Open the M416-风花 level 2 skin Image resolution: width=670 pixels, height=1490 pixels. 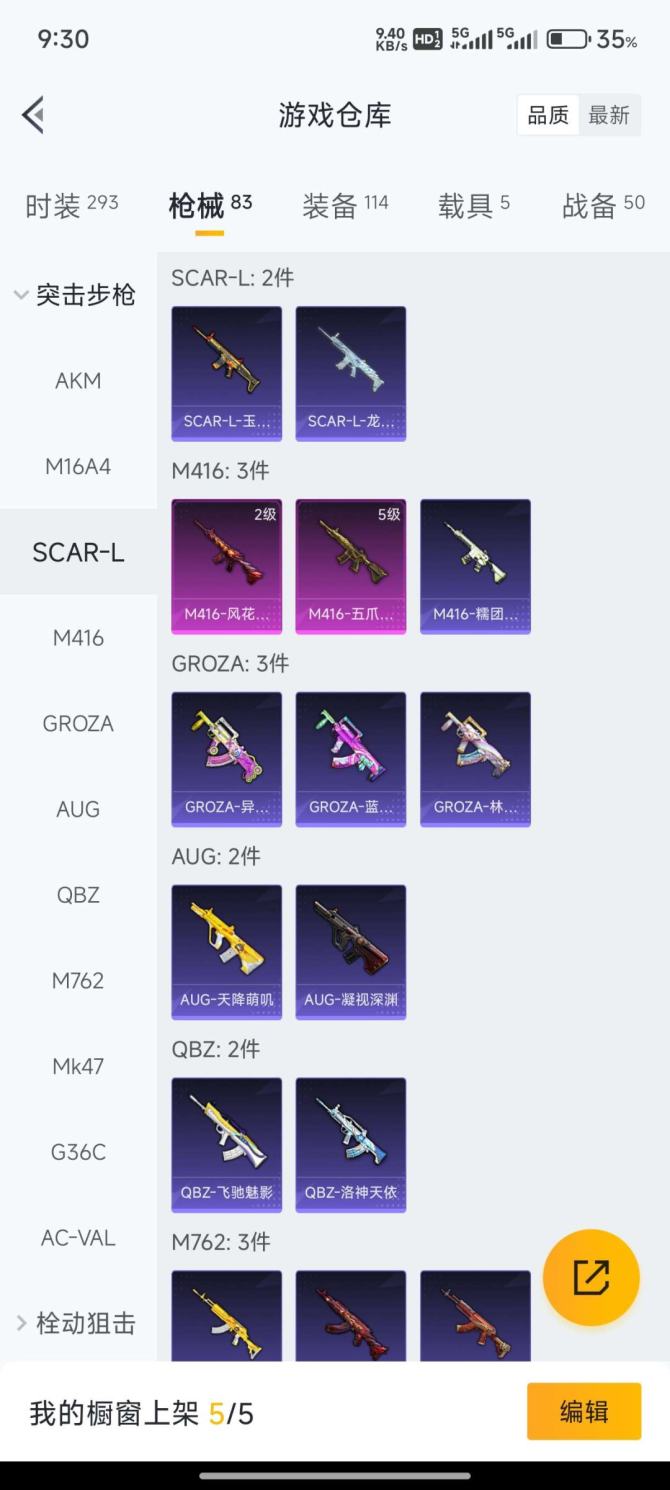tap(226, 566)
